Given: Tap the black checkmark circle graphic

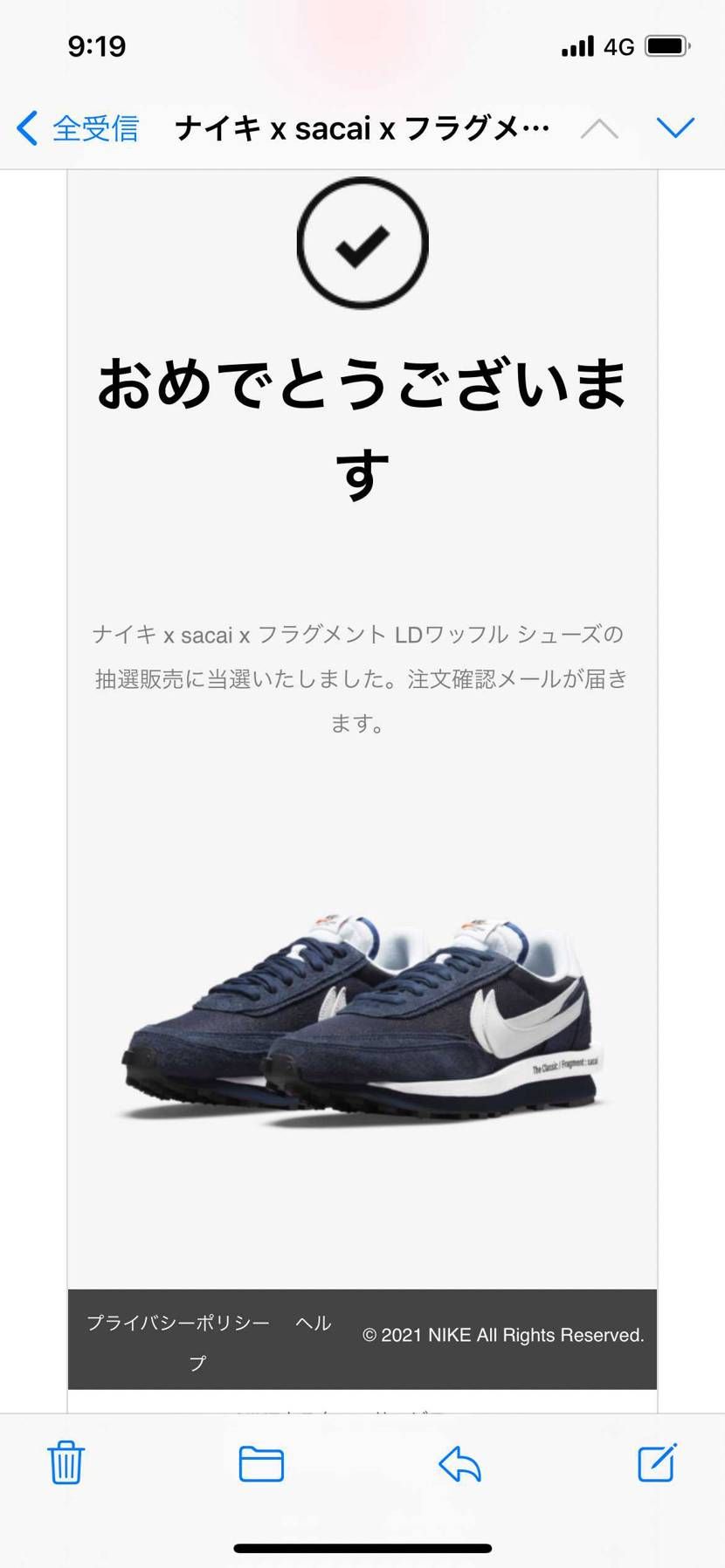Looking at the screenshot, I should 362,242.
